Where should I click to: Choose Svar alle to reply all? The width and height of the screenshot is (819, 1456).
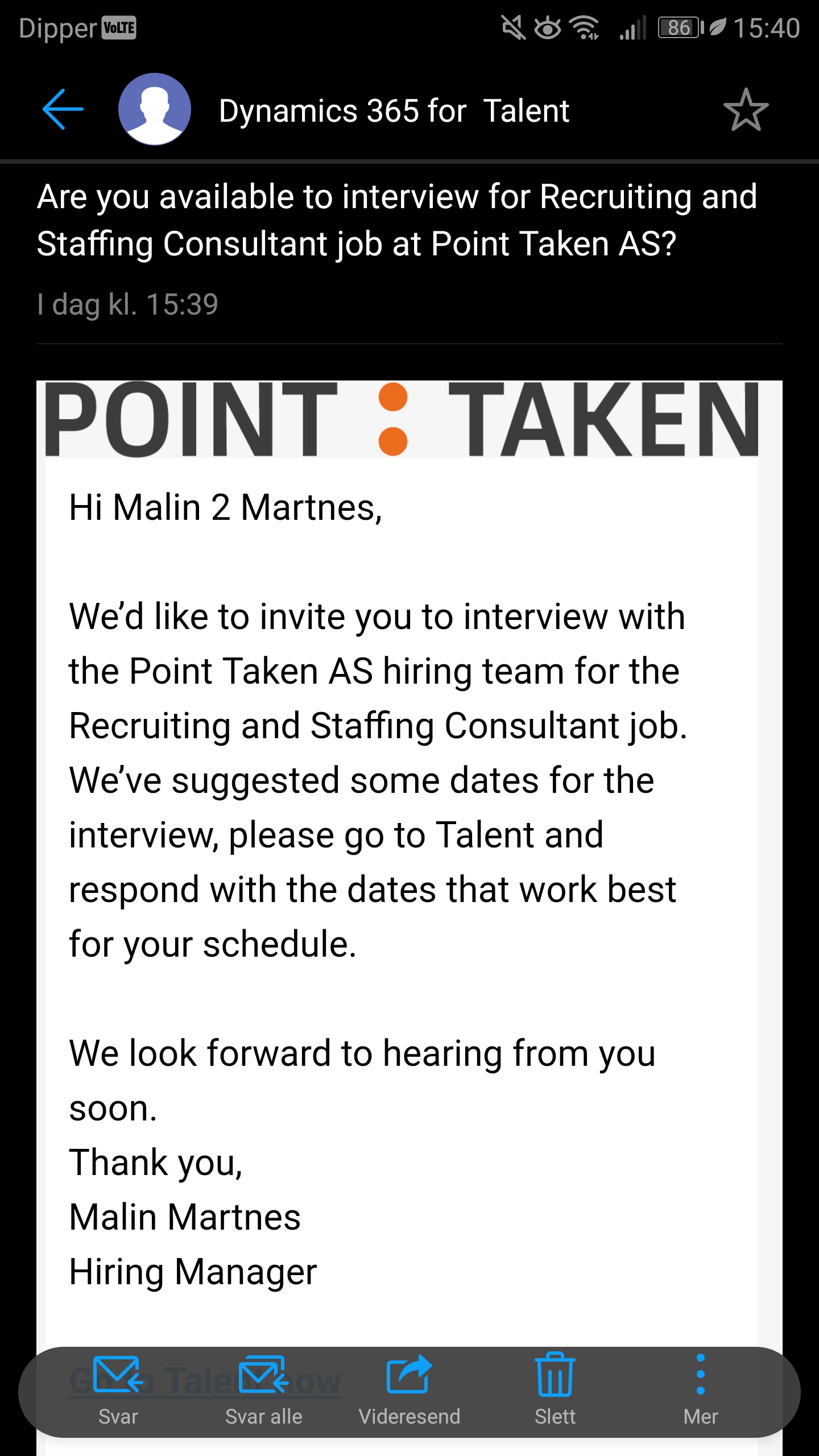coord(263,1389)
